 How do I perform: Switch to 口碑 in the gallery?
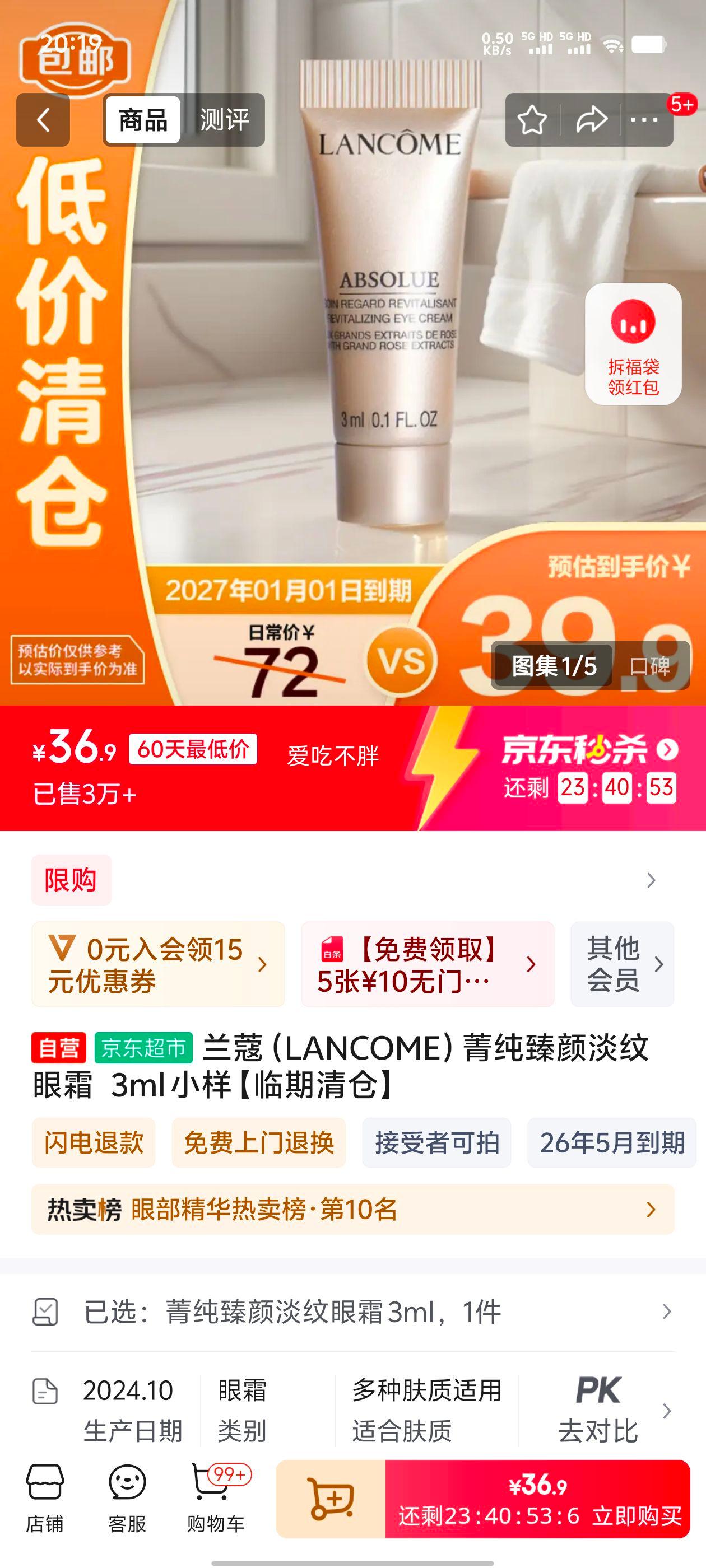[x=650, y=666]
